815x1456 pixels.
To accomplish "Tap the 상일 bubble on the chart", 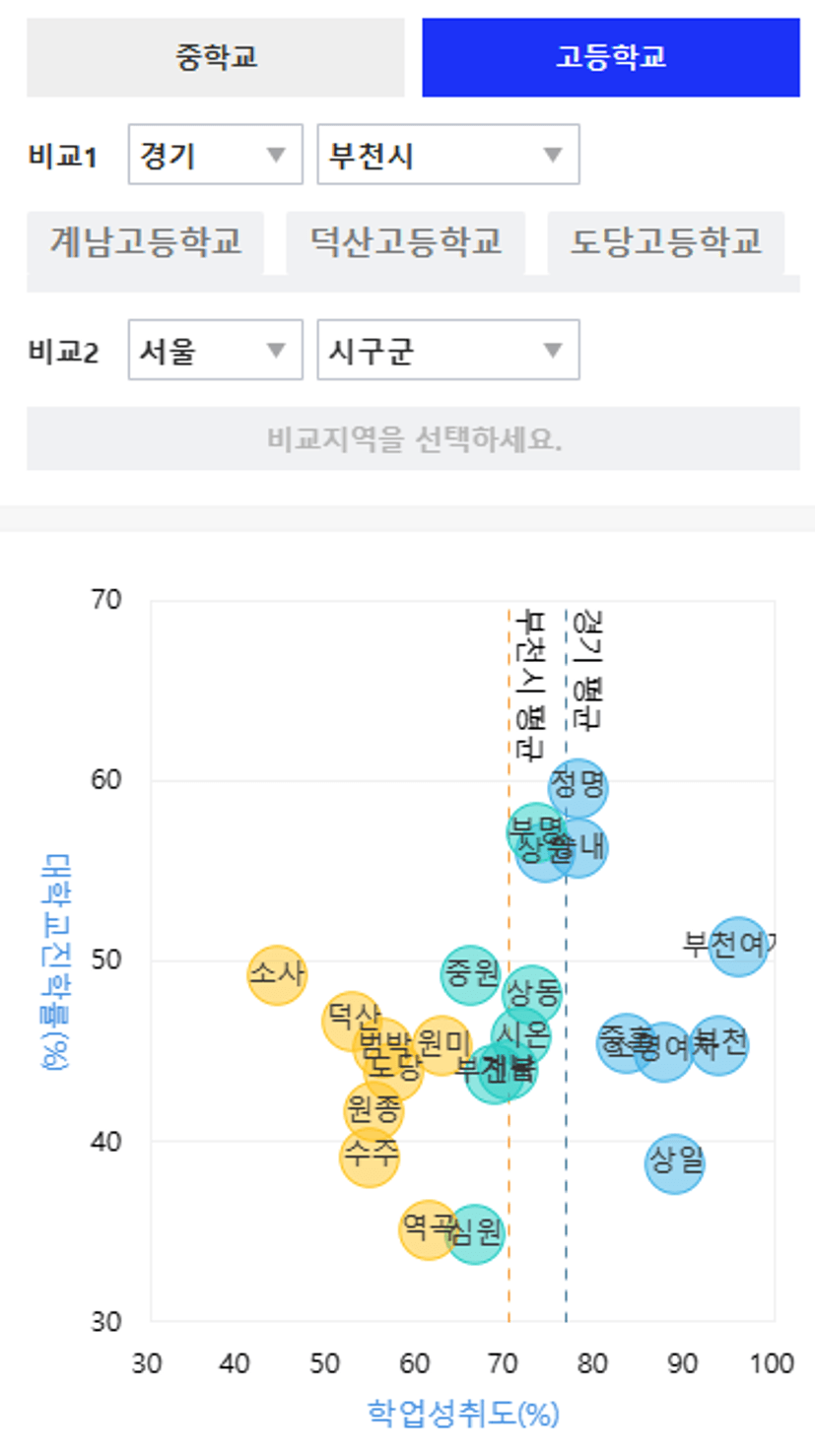I will (x=675, y=1162).
